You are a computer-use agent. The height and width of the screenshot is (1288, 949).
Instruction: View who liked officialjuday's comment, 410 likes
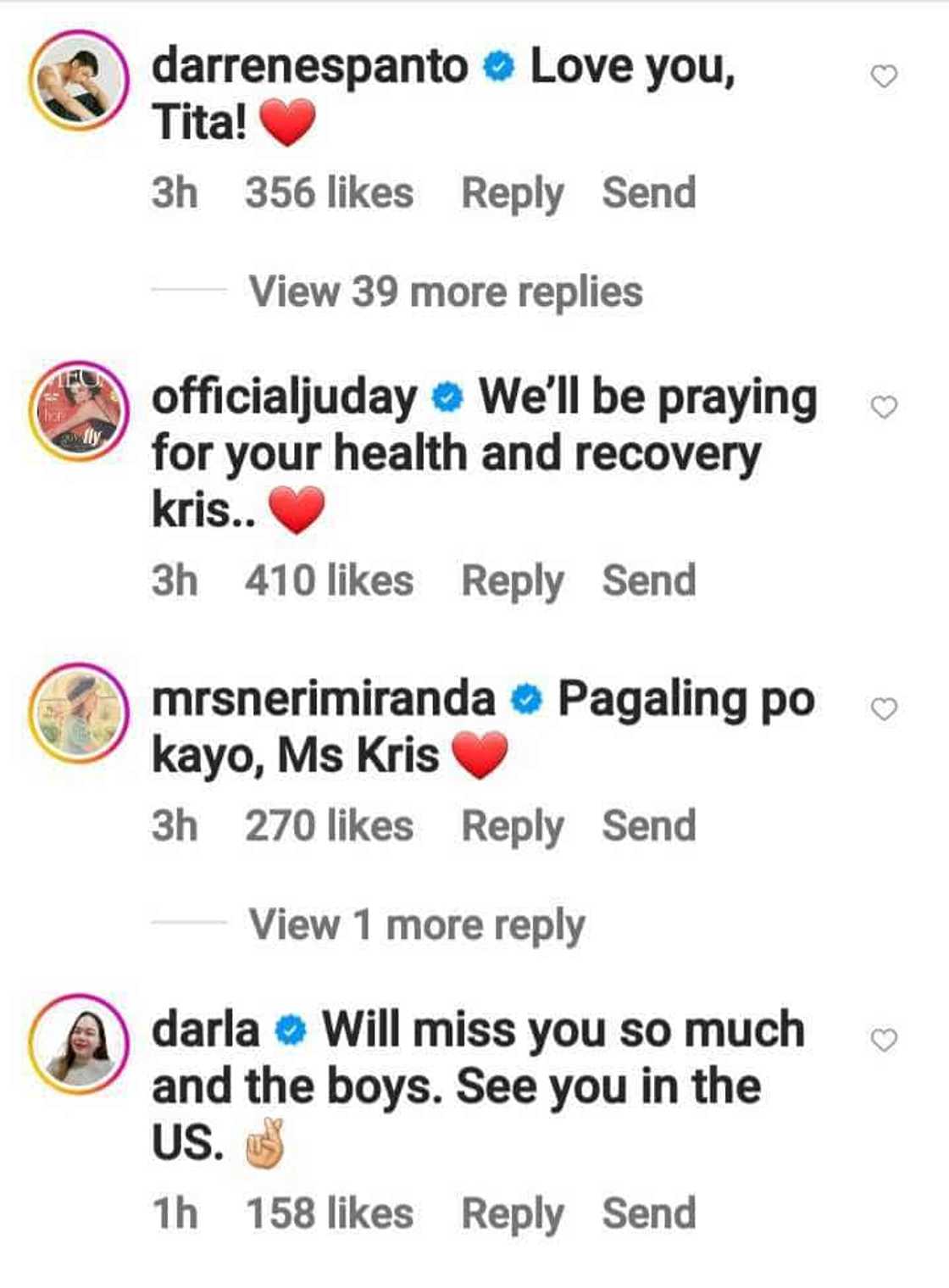tap(329, 581)
